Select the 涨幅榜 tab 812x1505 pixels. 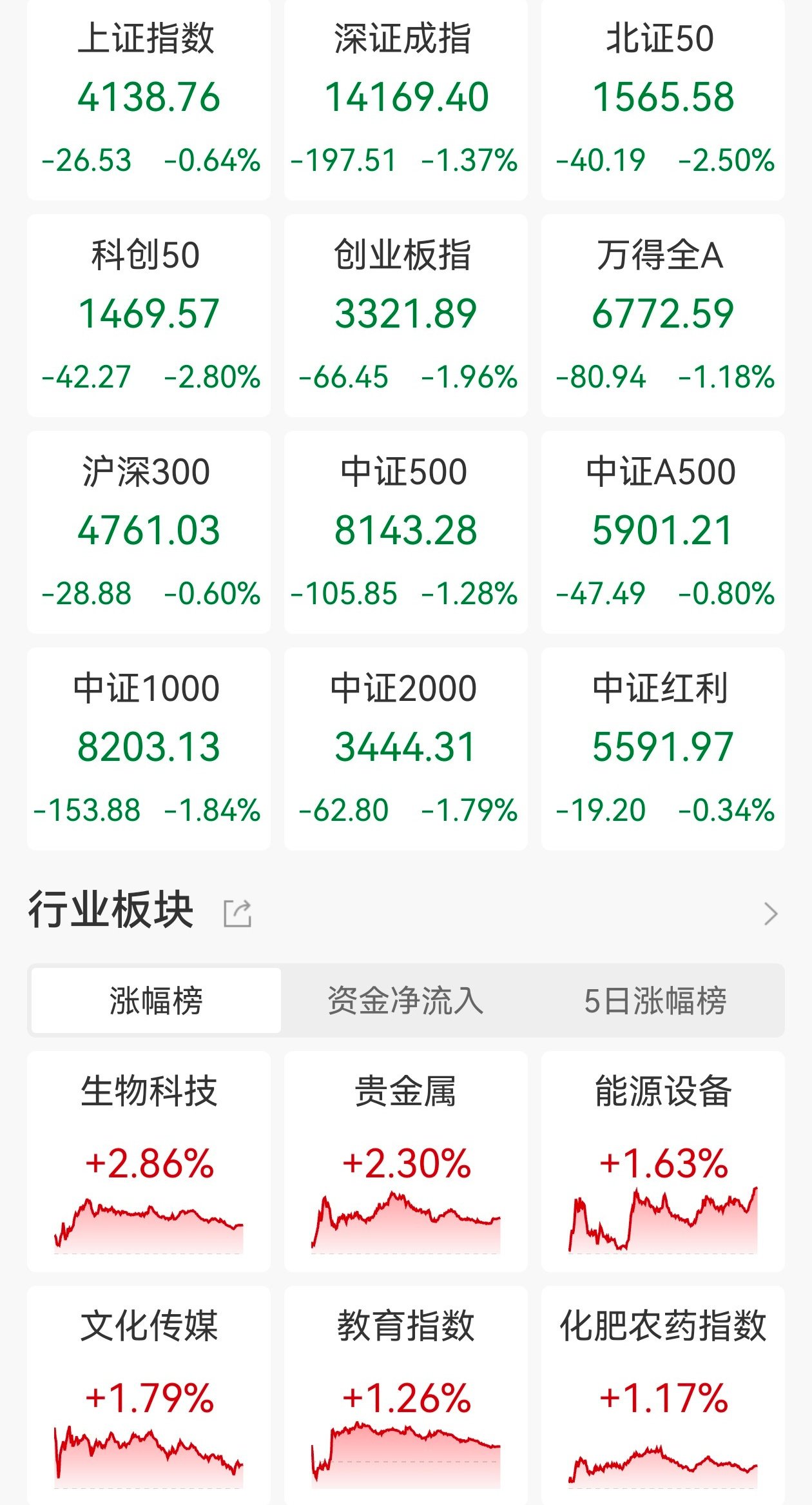156,1001
